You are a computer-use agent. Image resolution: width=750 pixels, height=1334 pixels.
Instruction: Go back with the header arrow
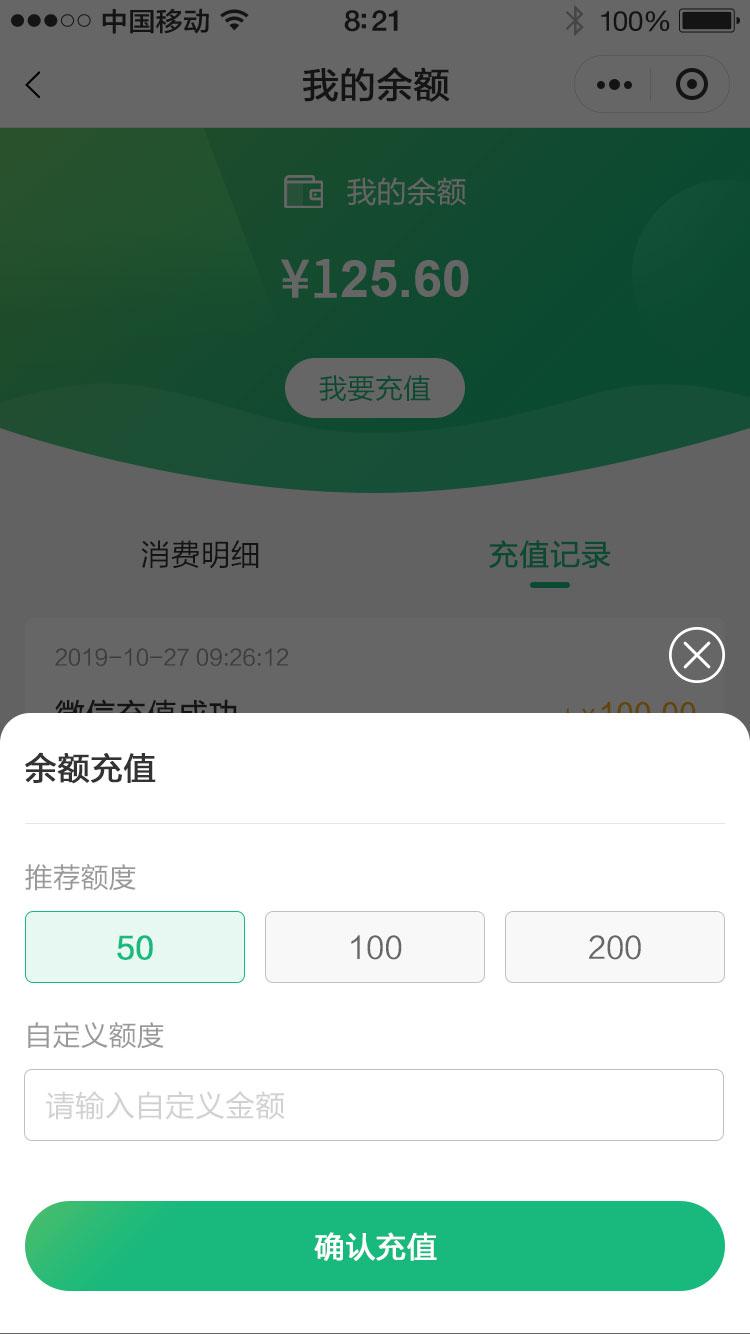click(x=33, y=85)
